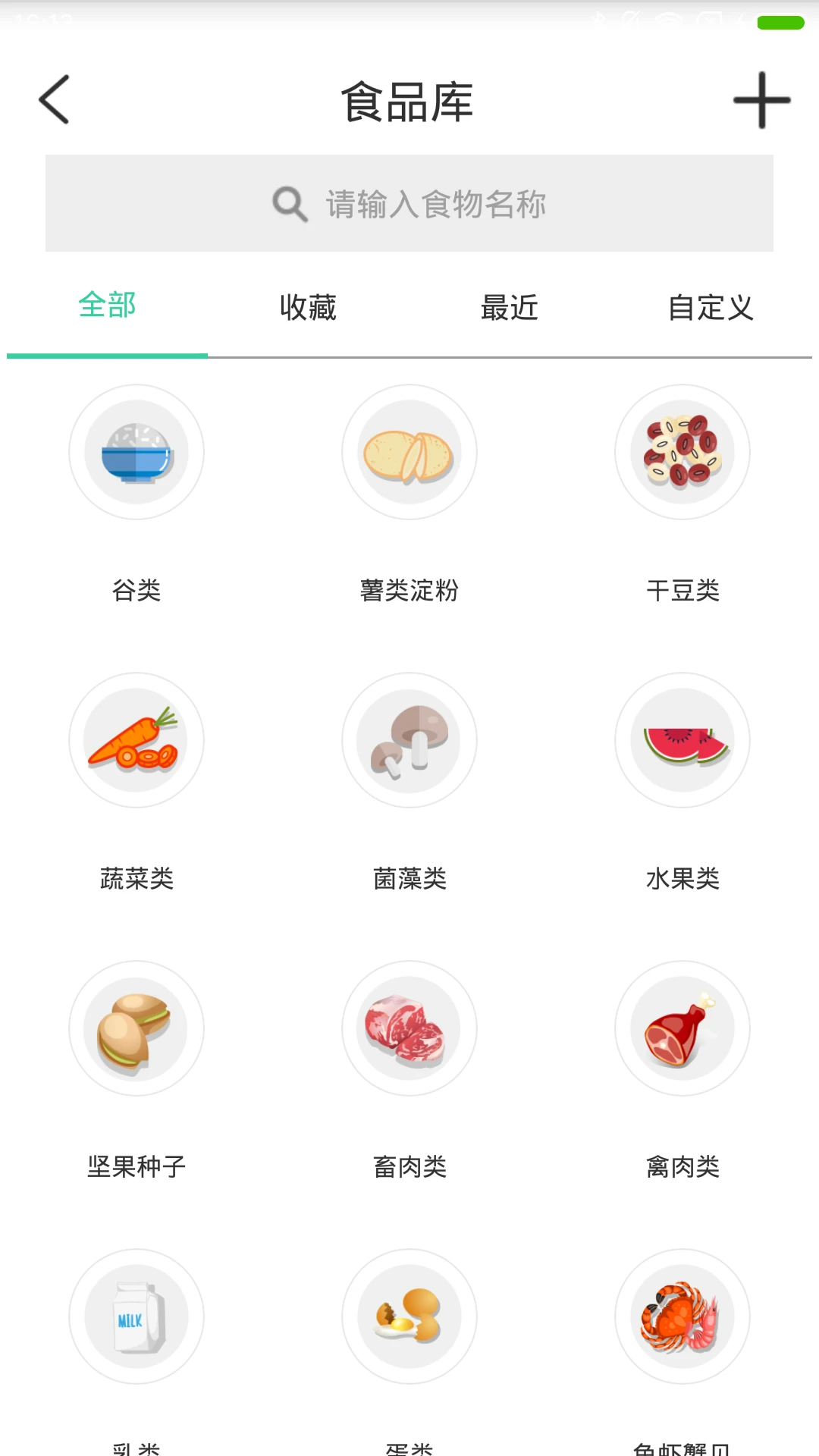The width and height of the screenshot is (819, 1456).
Task: Switch to the 收藏 favorites tab
Action: coord(306,307)
